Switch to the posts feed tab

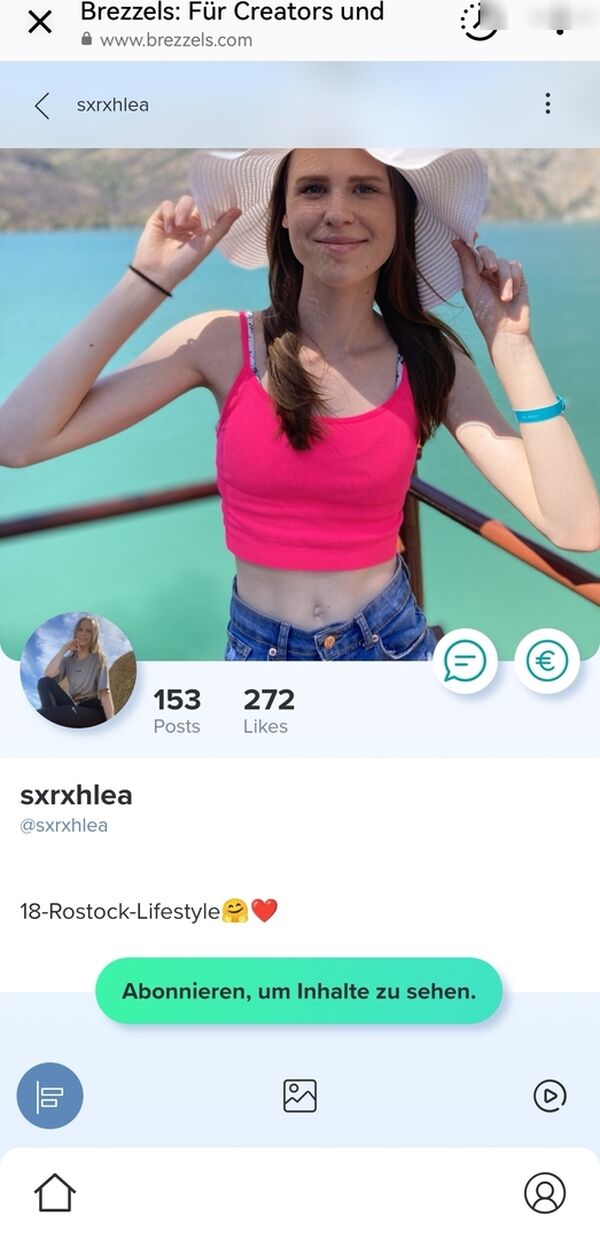tap(50, 1096)
